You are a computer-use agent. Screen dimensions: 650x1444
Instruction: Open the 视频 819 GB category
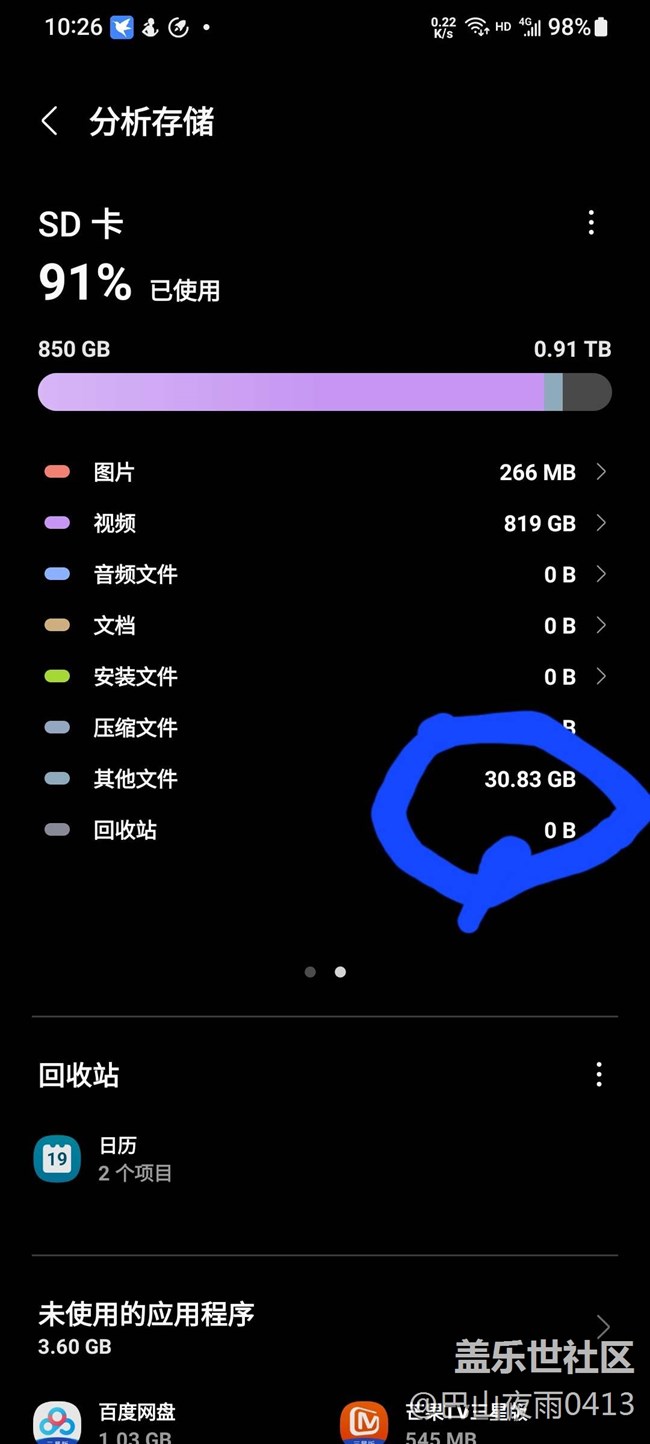pos(325,523)
